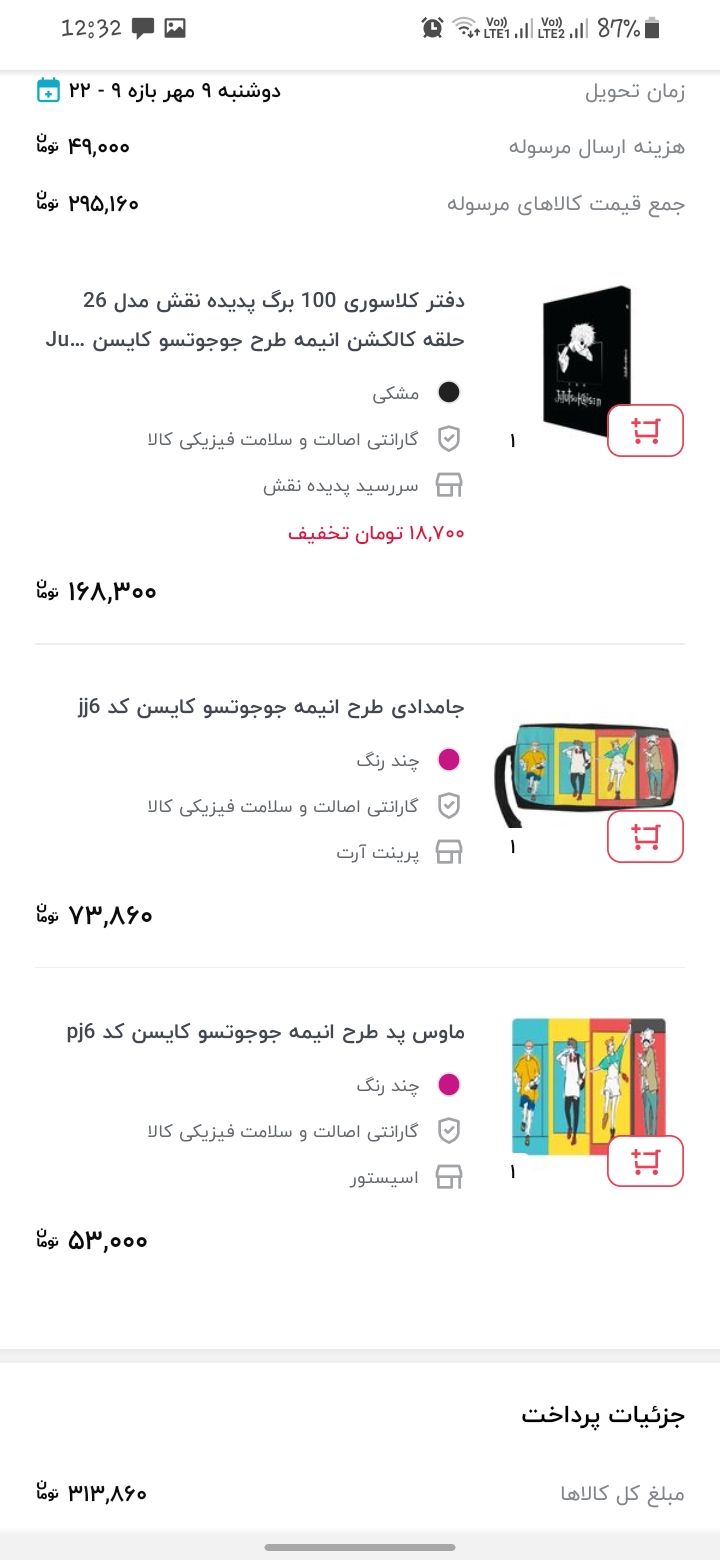
Task: Tap reorder cart button for the black notebook
Action: [x=646, y=431]
